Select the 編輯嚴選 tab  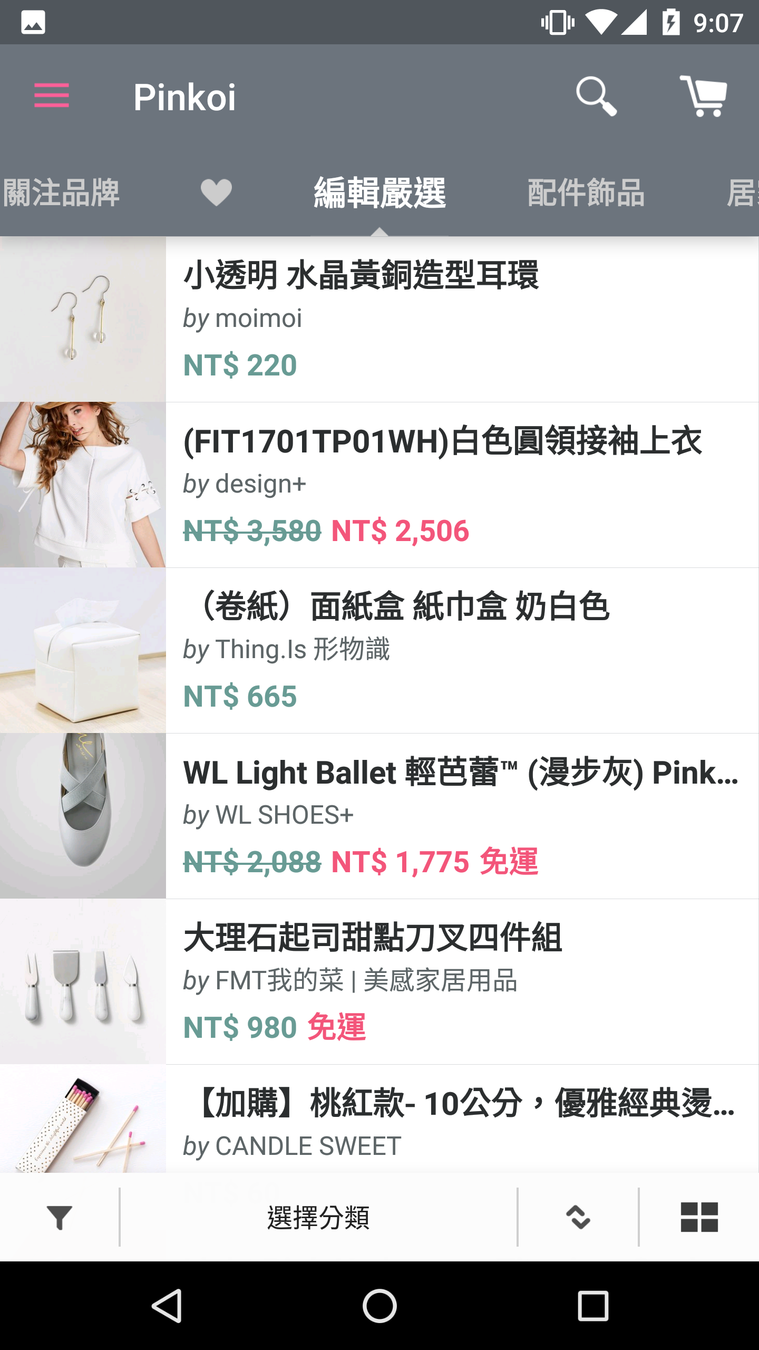tap(379, 192)
